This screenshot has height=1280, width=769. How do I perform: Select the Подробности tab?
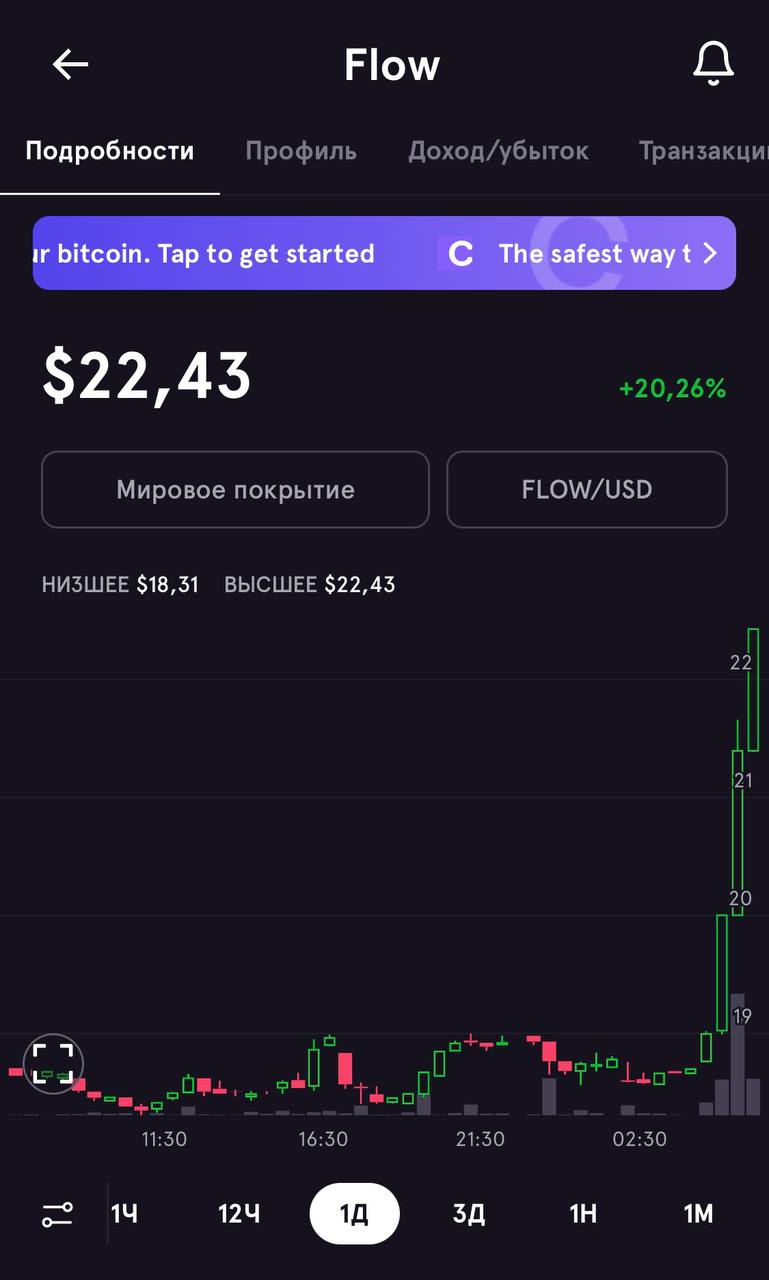coord(110,151)
